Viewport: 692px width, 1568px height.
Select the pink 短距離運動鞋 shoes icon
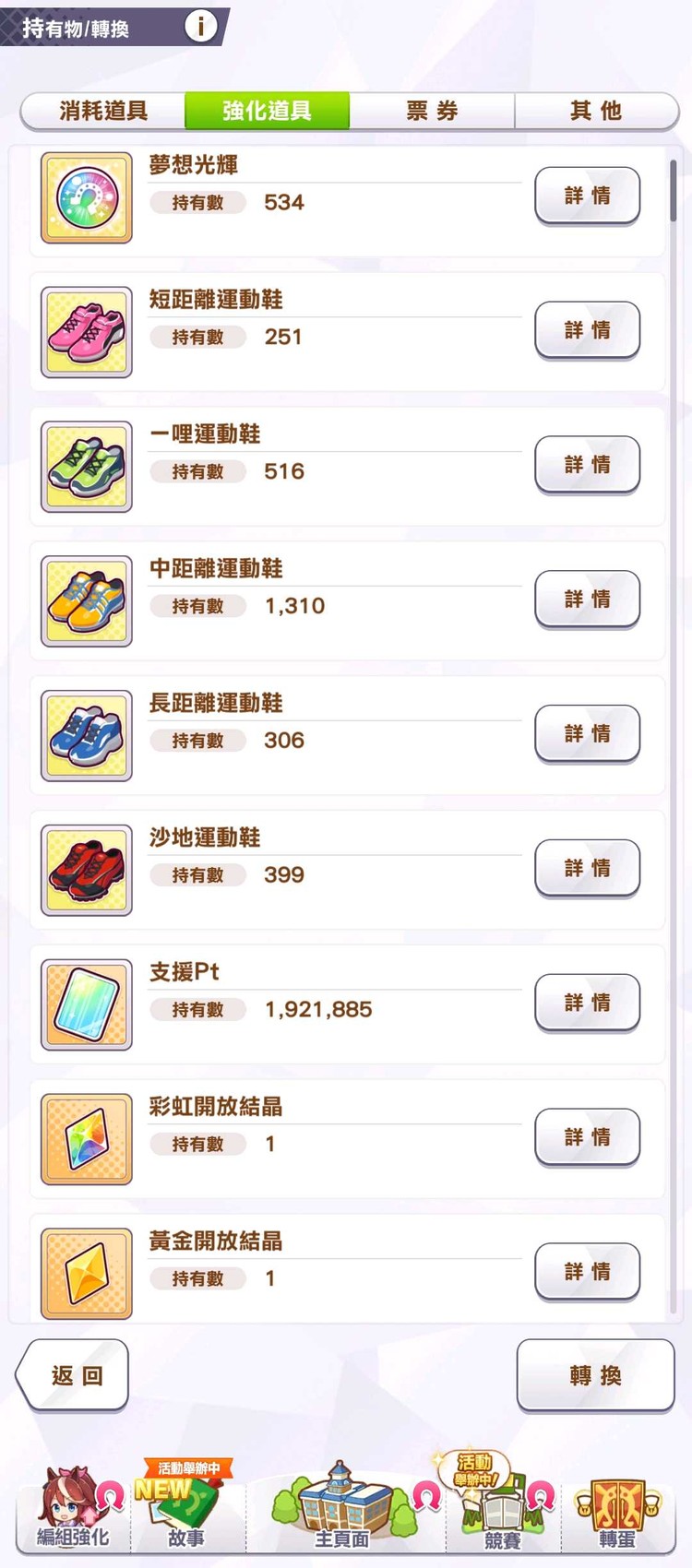click(86, 331)
